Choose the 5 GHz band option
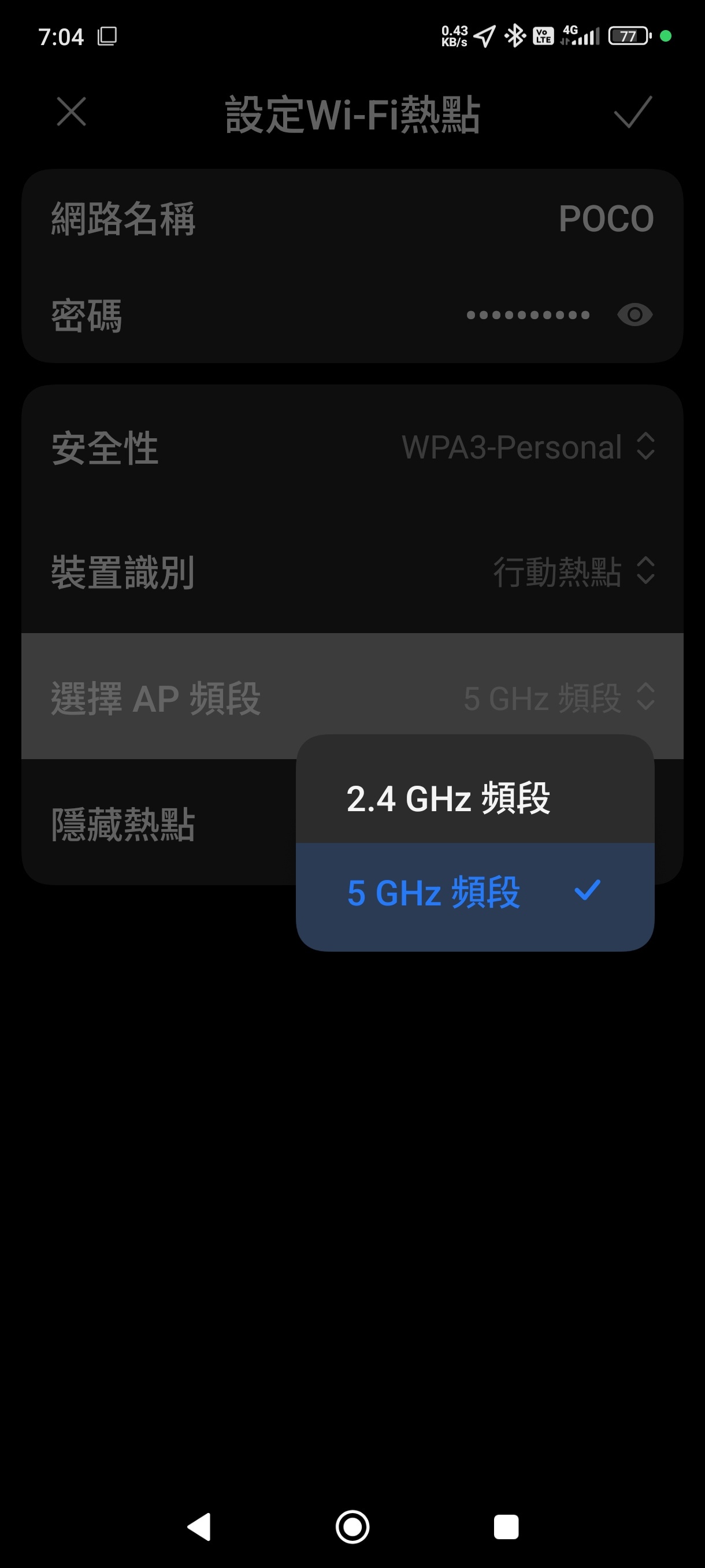Image resolution: width=705 pixels, height=1568 pixels. pyautogui.click(x=434, y=893)
